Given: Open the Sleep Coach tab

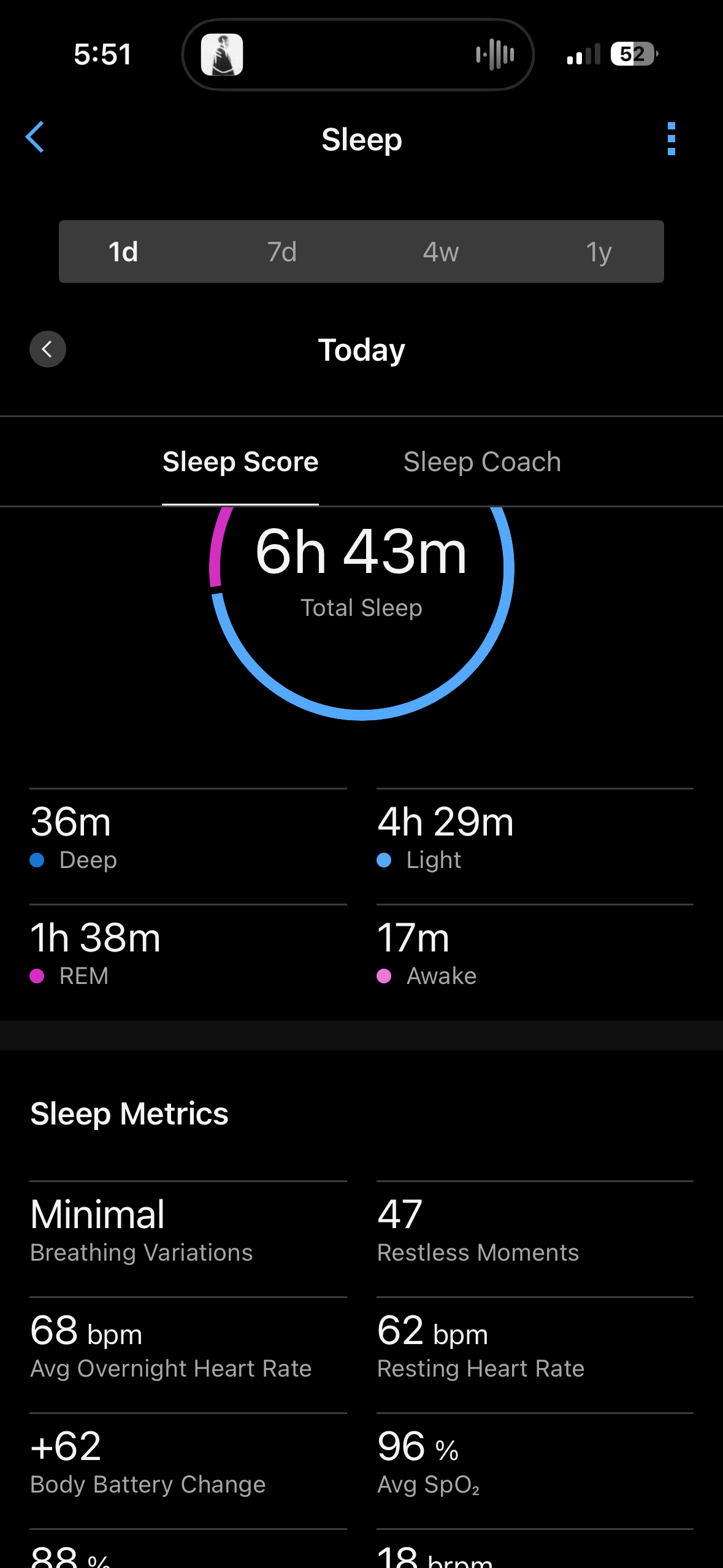Looking at the screenshot, I should (482, 462).
